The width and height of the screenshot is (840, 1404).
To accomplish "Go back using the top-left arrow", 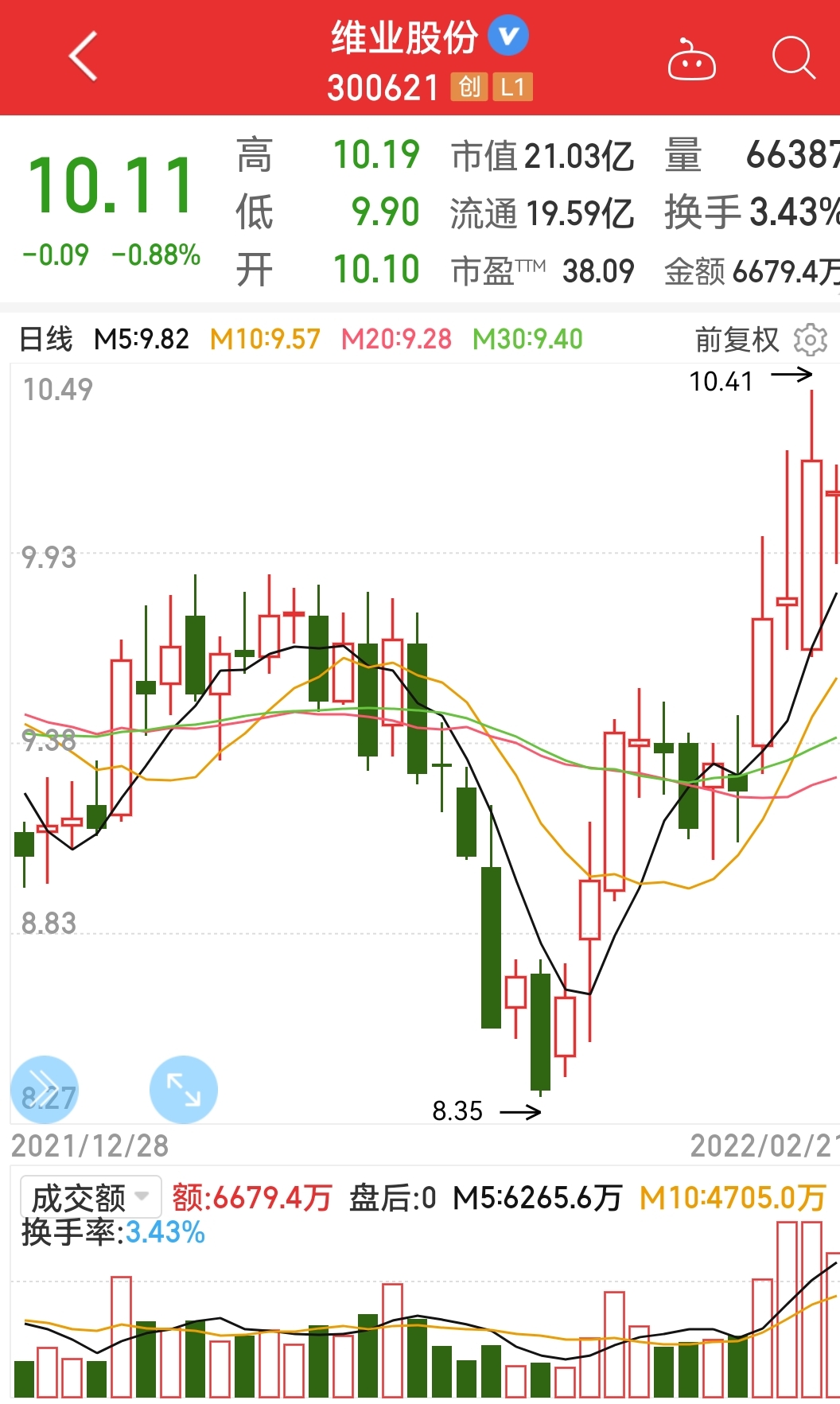I will click(x=84, y=56).
